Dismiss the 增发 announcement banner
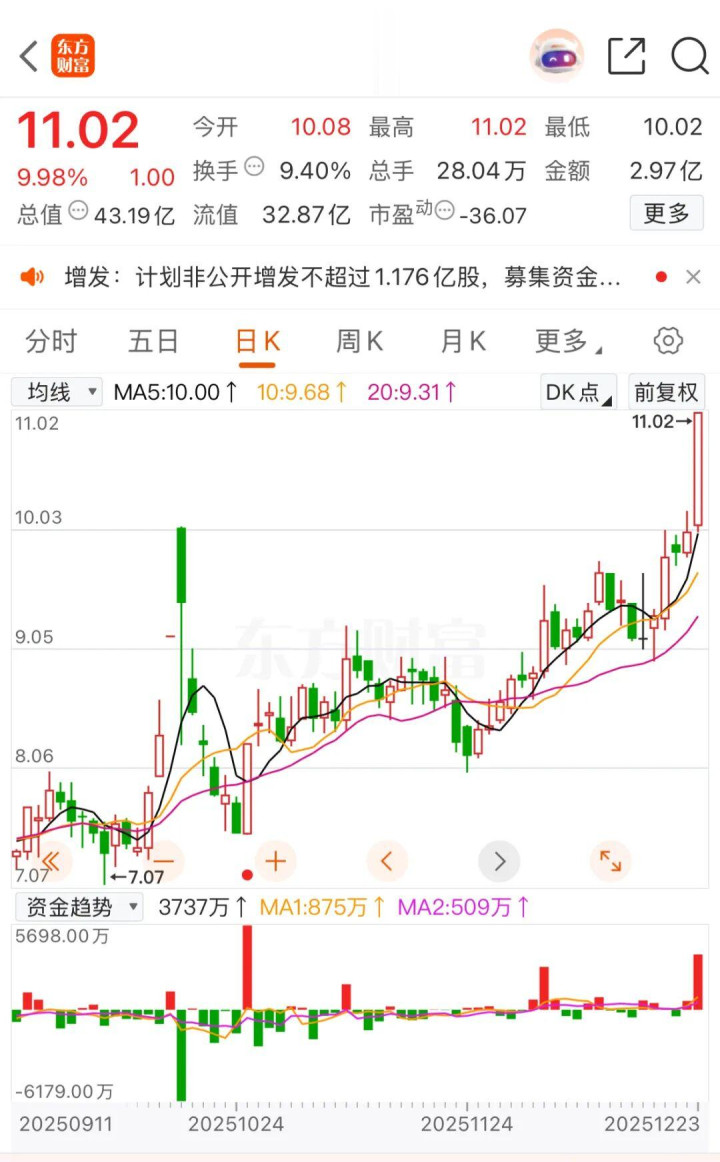This screenshot has width=720, height=1162. click(x=693, y=277)
